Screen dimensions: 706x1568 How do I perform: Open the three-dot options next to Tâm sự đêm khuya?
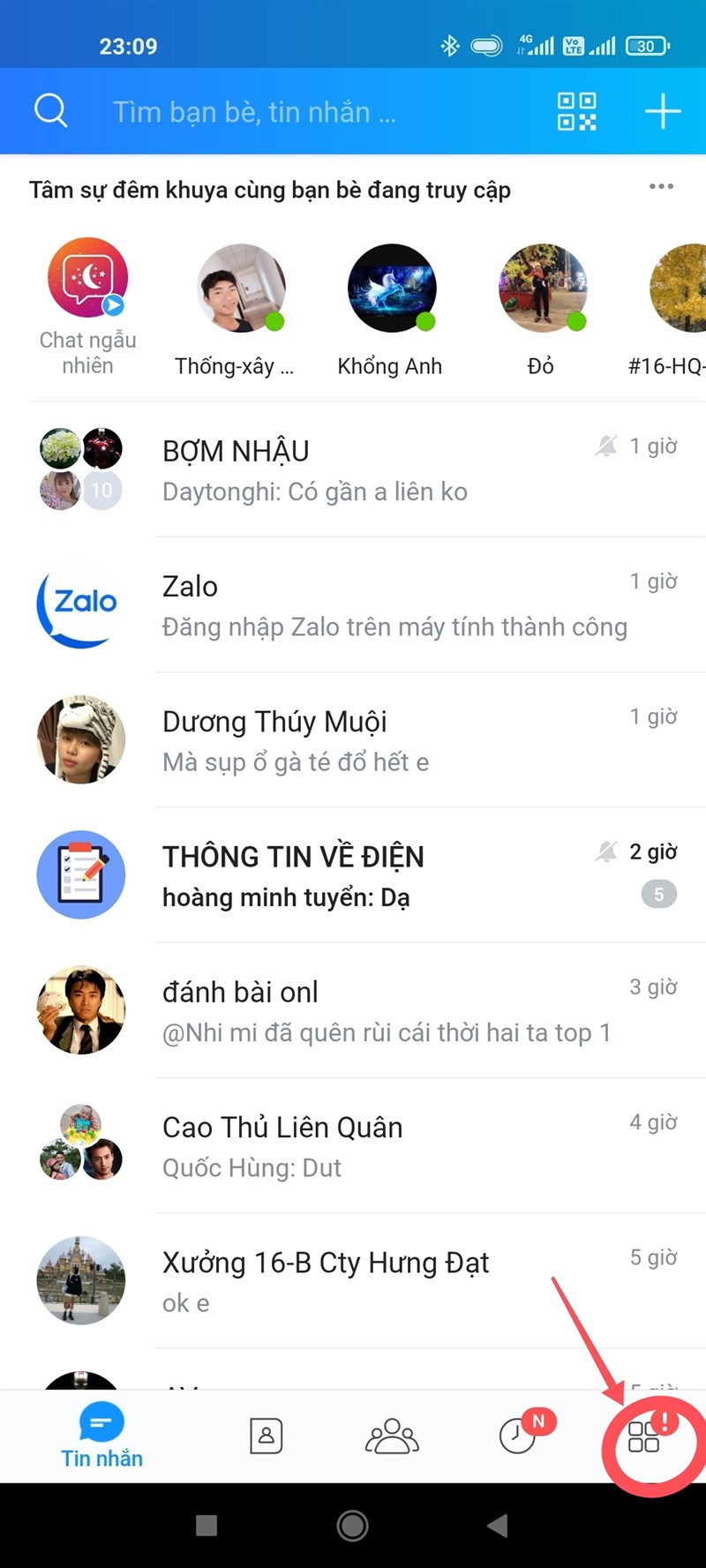click(x=660, y=186)
